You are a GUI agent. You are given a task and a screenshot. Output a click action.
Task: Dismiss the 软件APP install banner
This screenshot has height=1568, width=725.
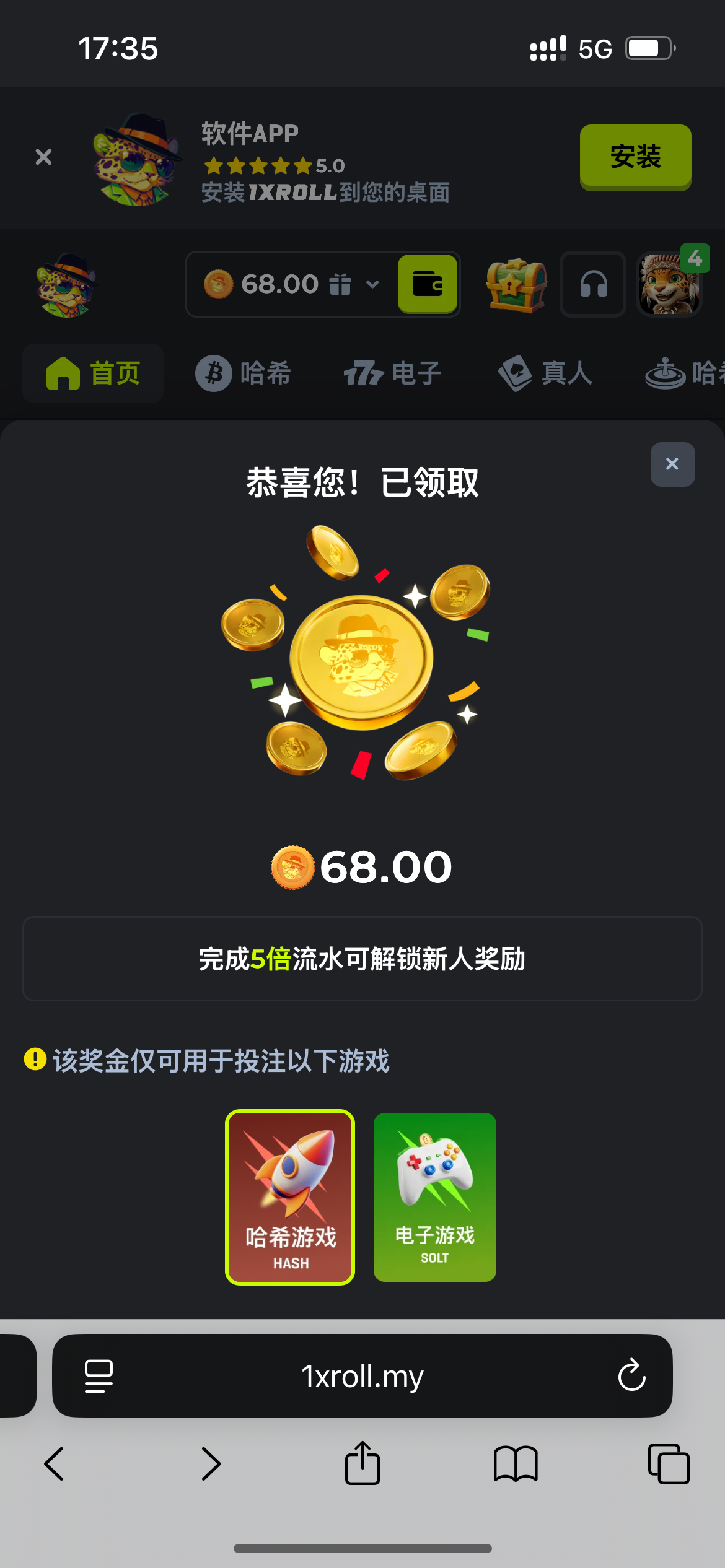click(43, 157)
